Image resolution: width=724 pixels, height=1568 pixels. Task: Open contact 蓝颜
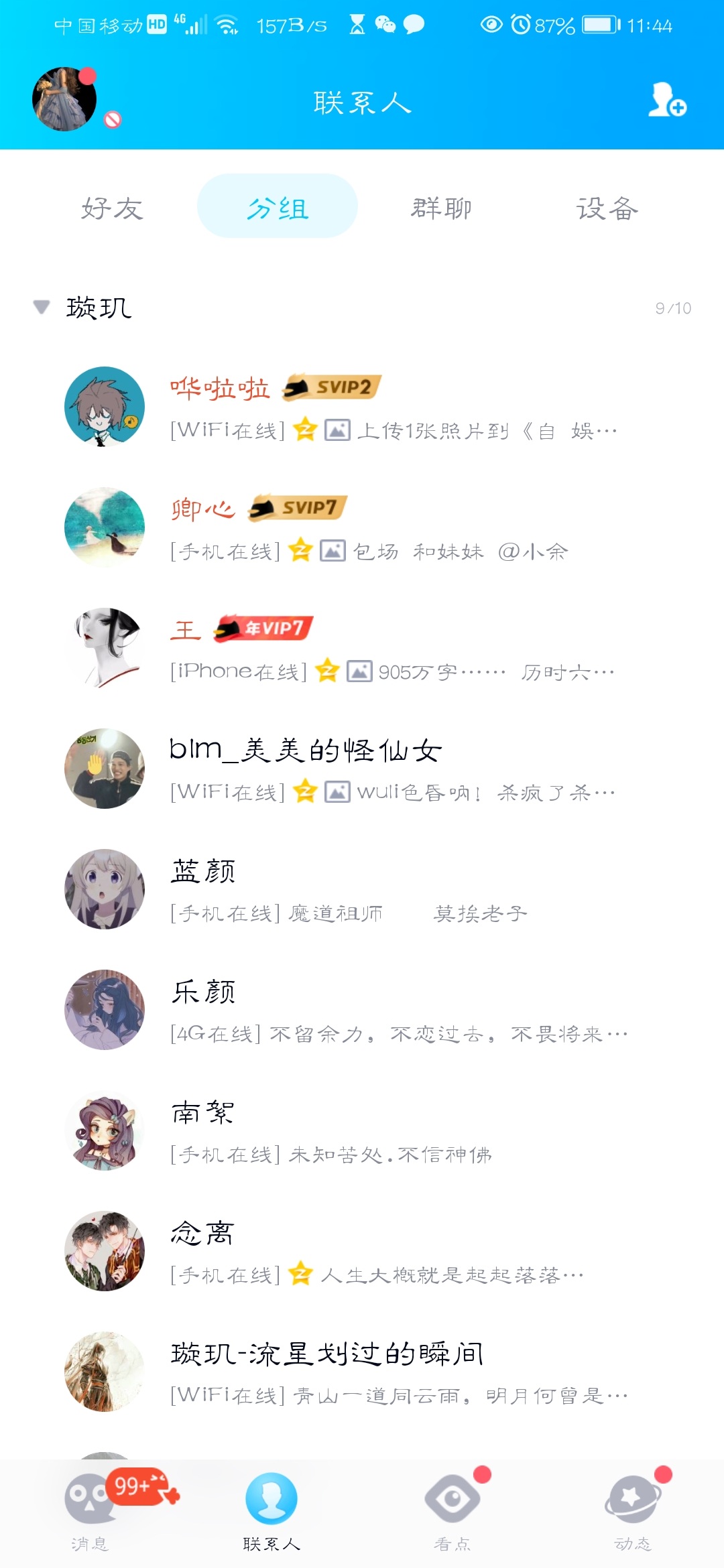click(362, 889)
